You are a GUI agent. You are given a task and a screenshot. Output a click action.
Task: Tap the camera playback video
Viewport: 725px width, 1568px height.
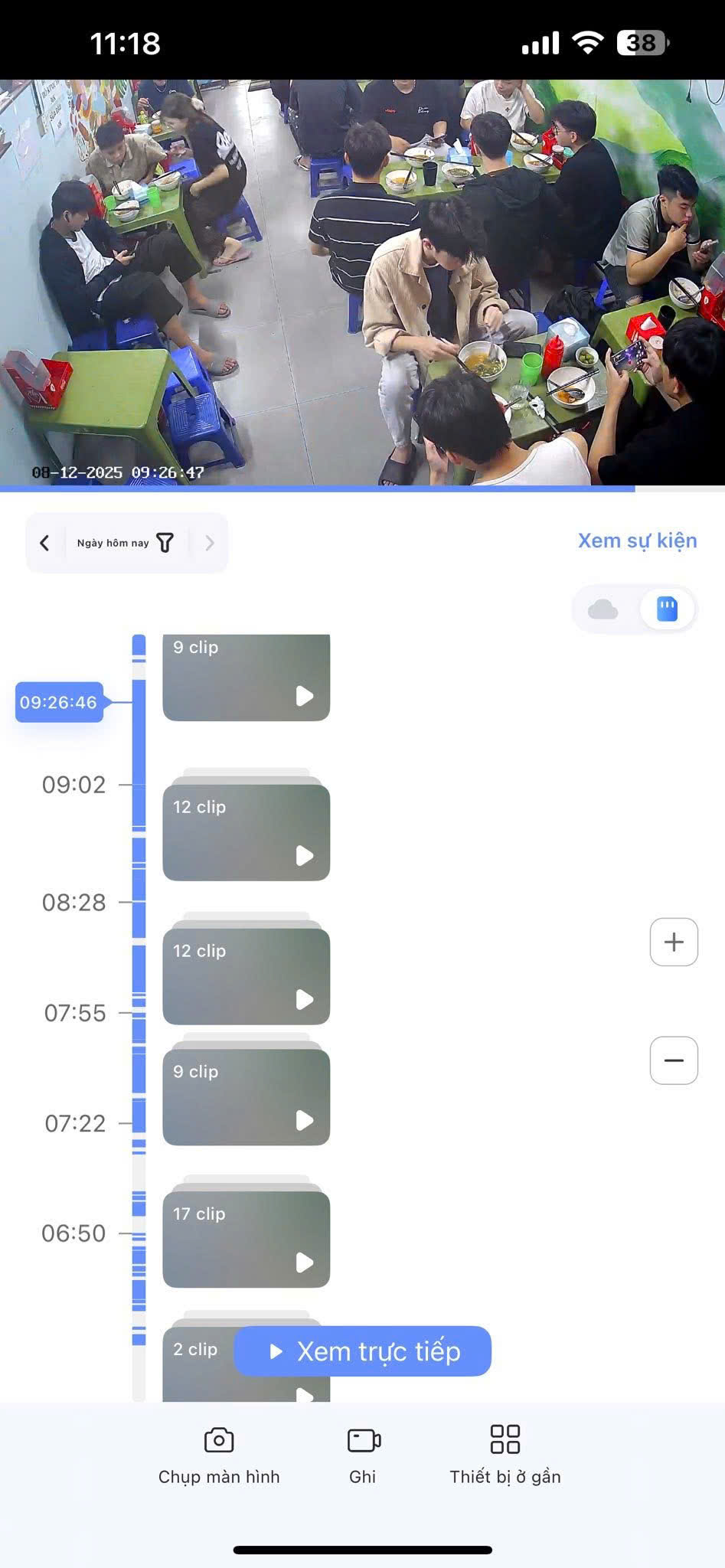pos(362,282)
